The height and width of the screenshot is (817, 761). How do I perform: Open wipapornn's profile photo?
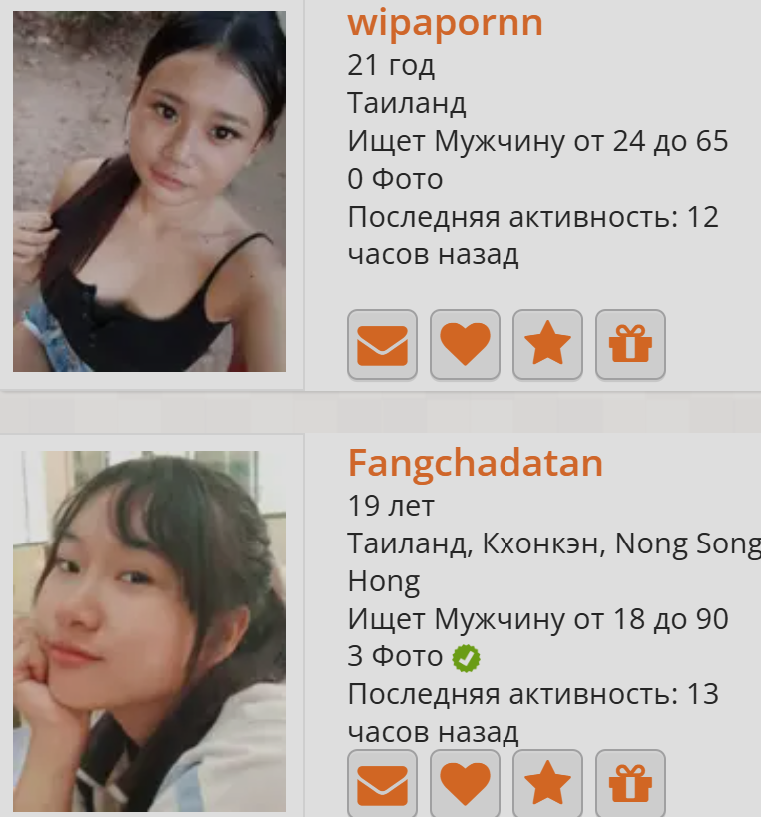pos(149,191)
